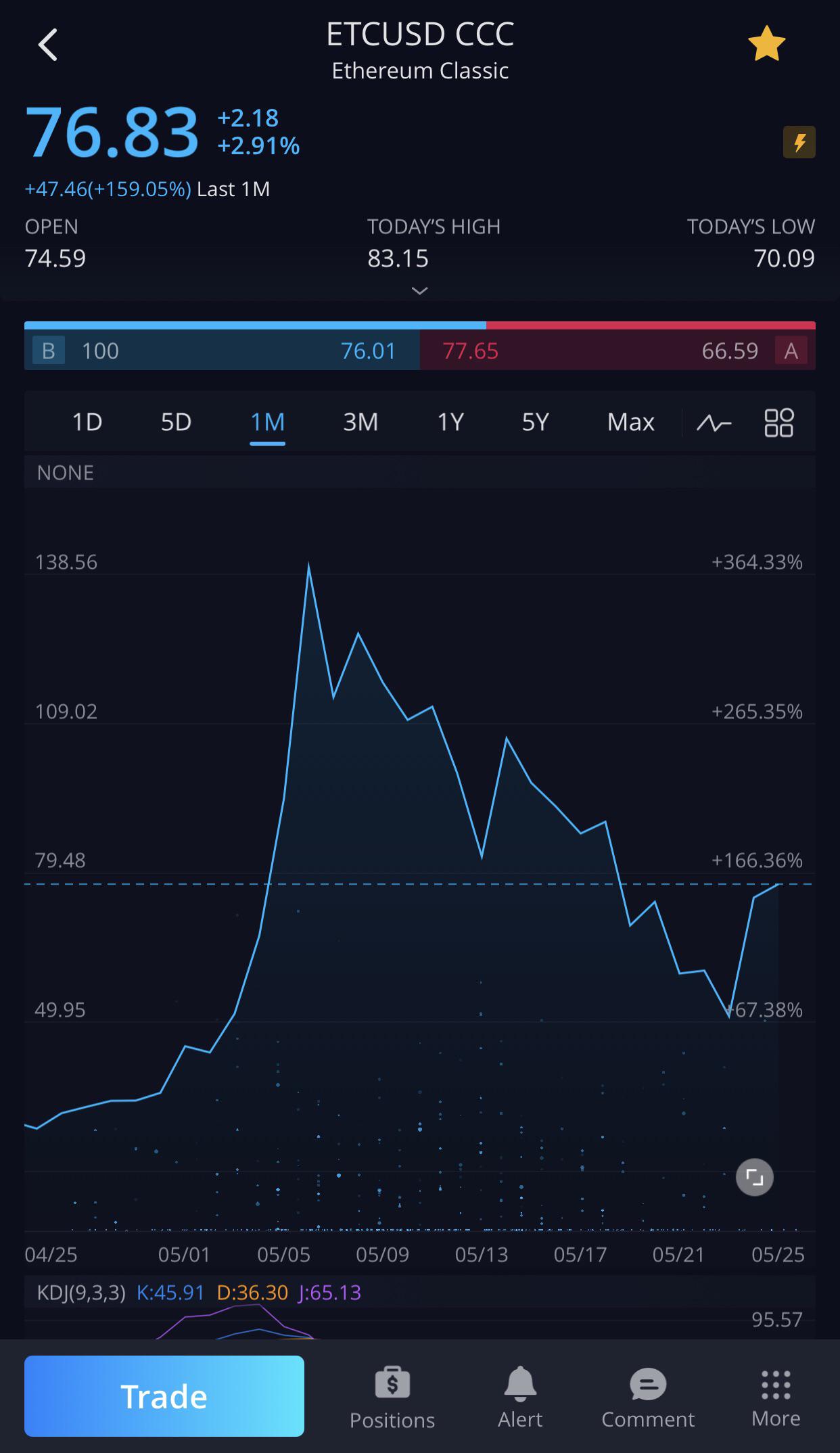The height and width of the screenshot is (1453, 840).
Task: Navigate back with the chevron arrow
Action: coord(49,44)
